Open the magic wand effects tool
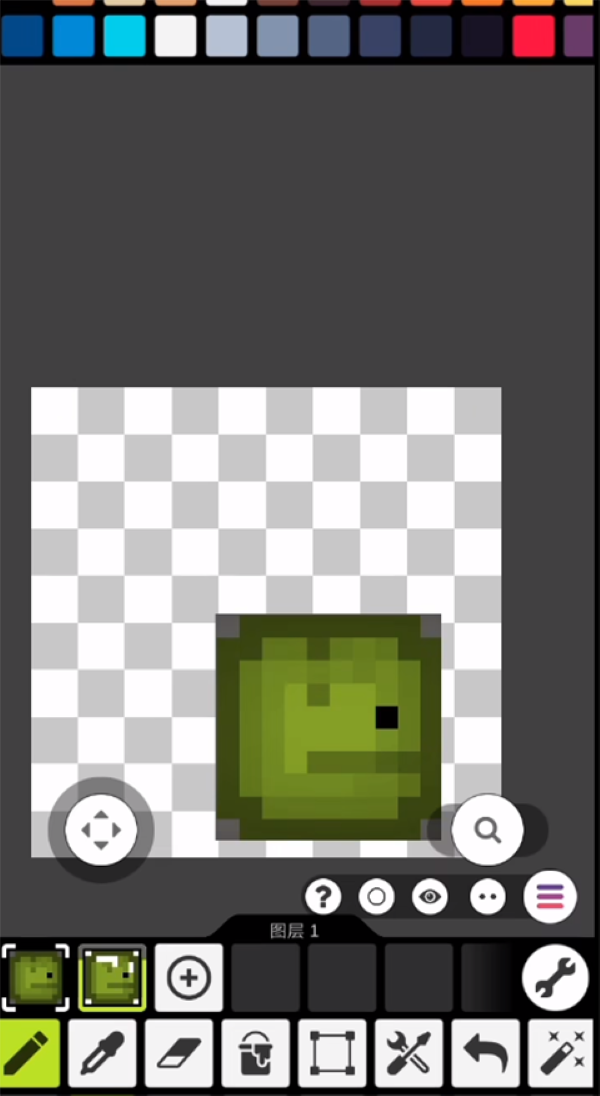This screenshot has width=600, height=1096. [x=563, y=1054]
